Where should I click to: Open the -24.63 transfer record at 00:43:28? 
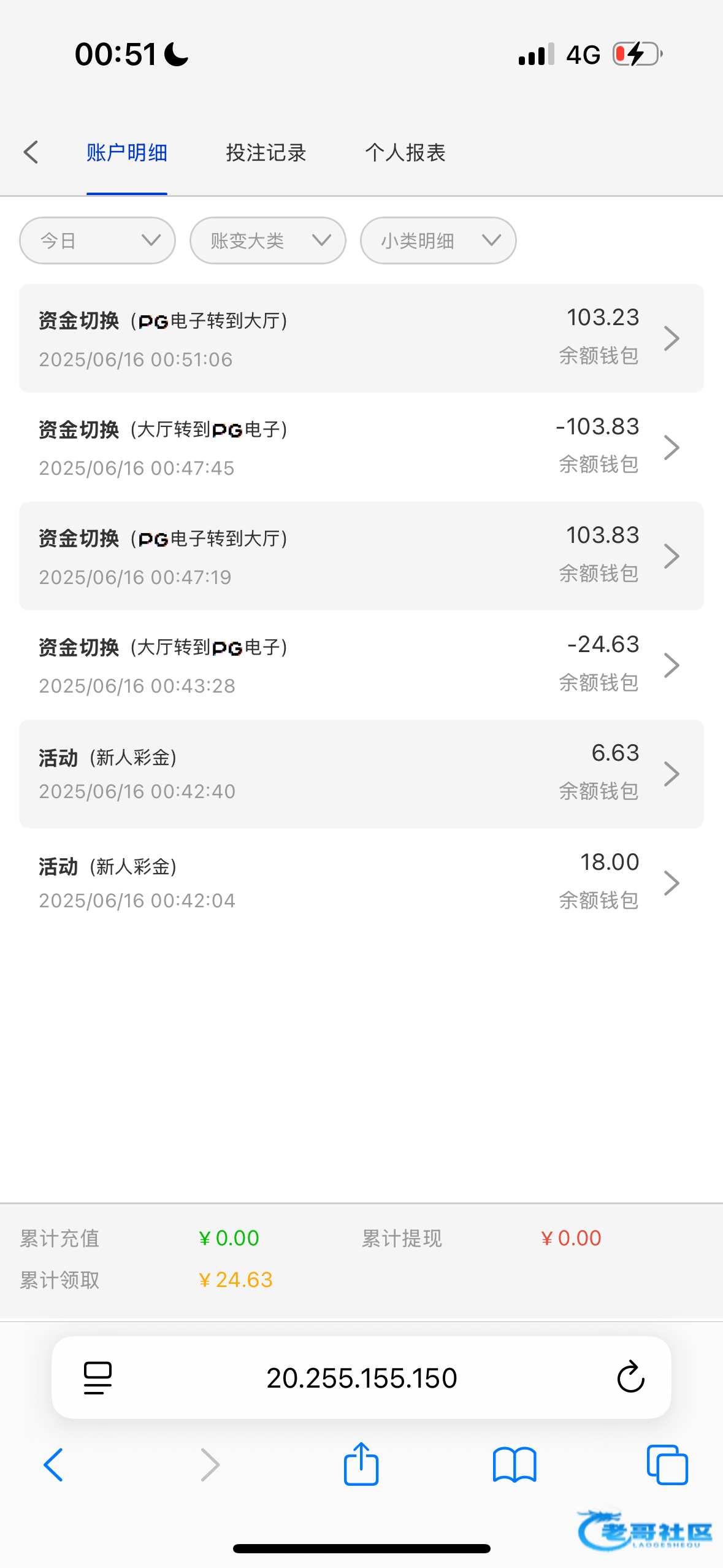(361, 665)
